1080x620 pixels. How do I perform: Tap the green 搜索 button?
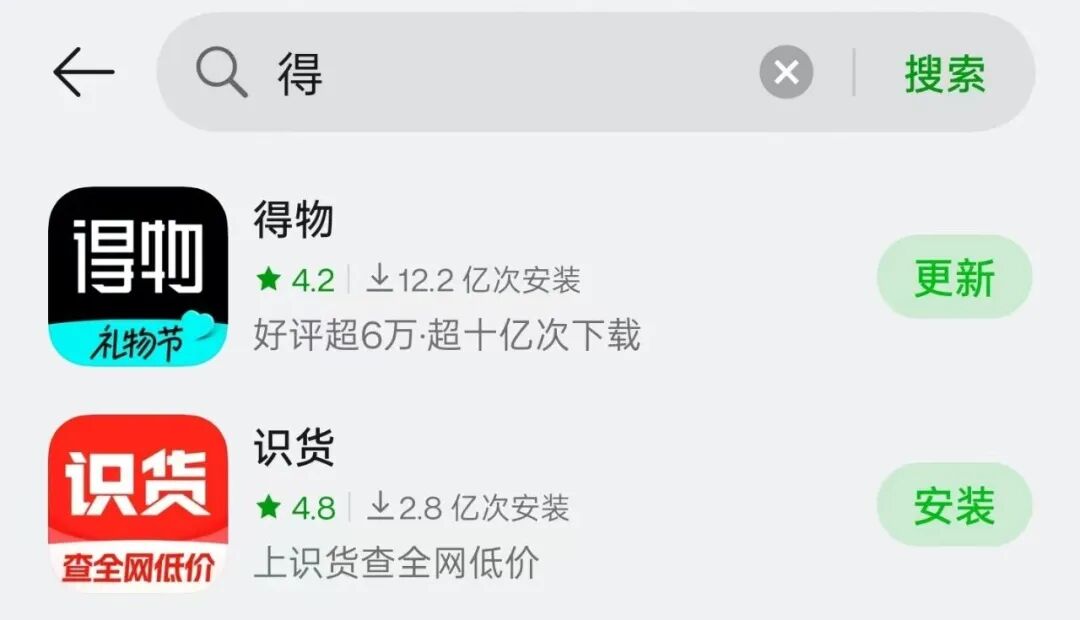[944, 73]
